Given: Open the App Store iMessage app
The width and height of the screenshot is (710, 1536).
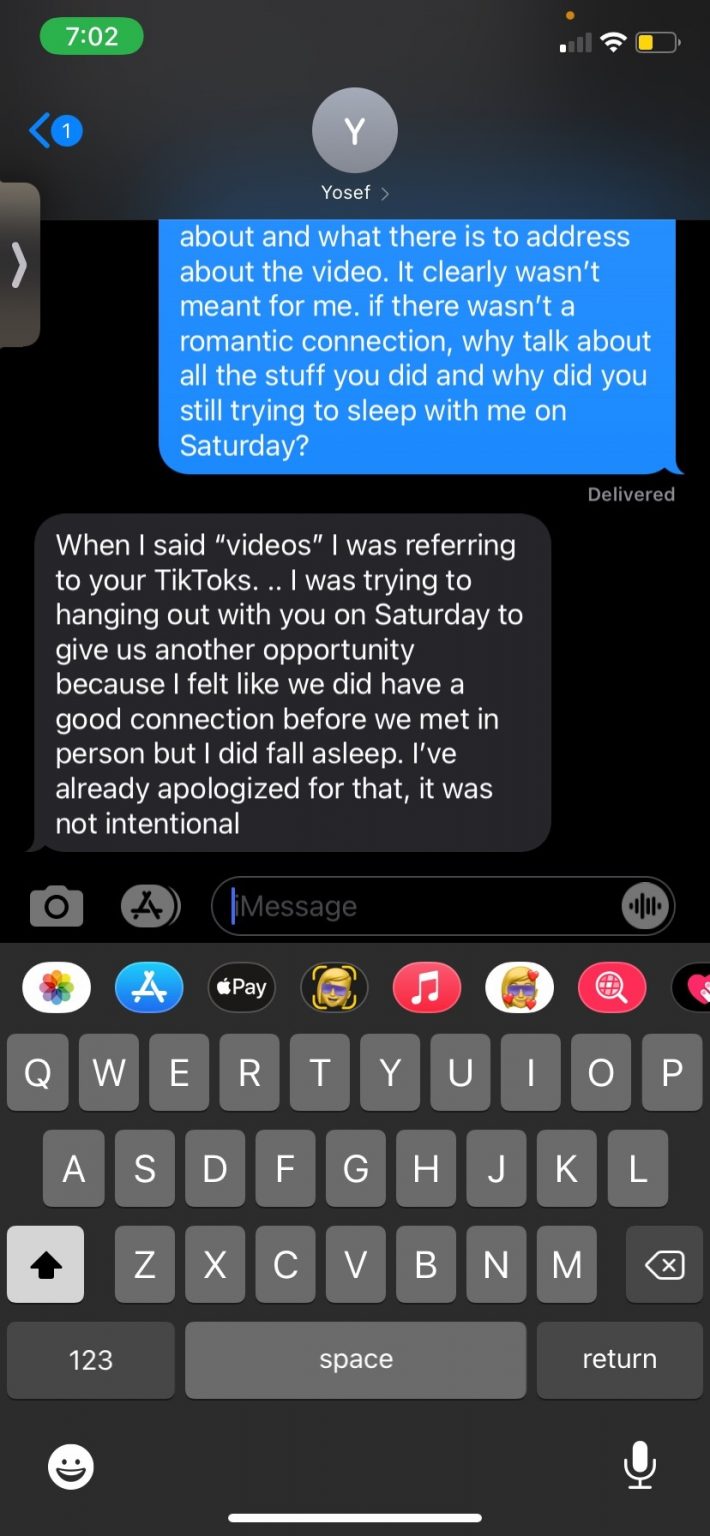Looking at the screenshot, I should [149, 988].
